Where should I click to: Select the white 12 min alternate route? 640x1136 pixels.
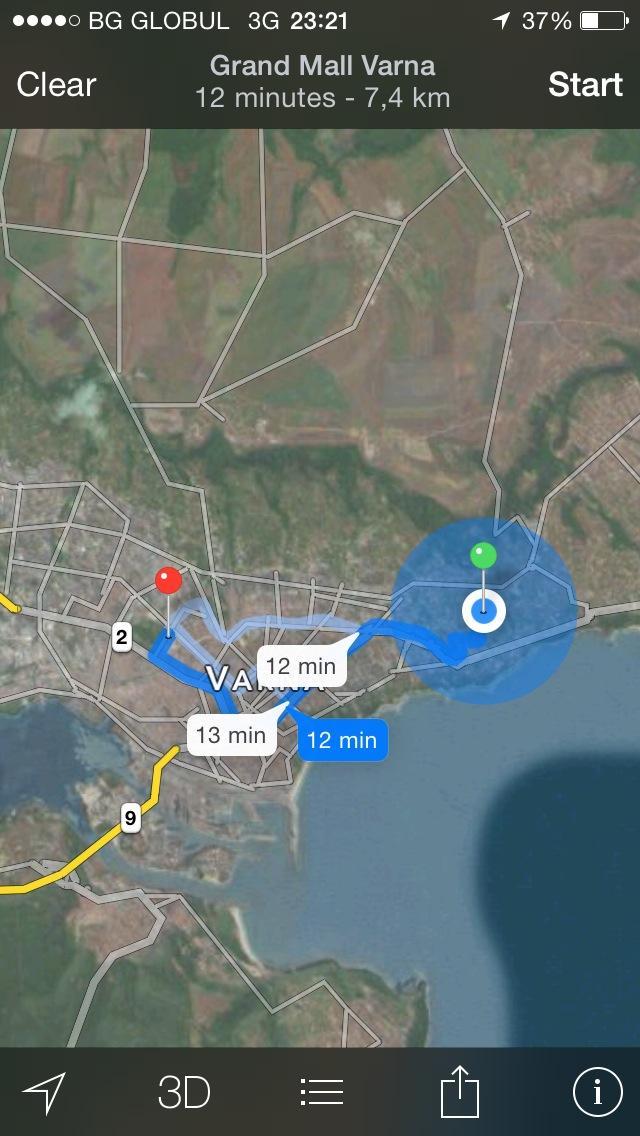coord(301,666)
